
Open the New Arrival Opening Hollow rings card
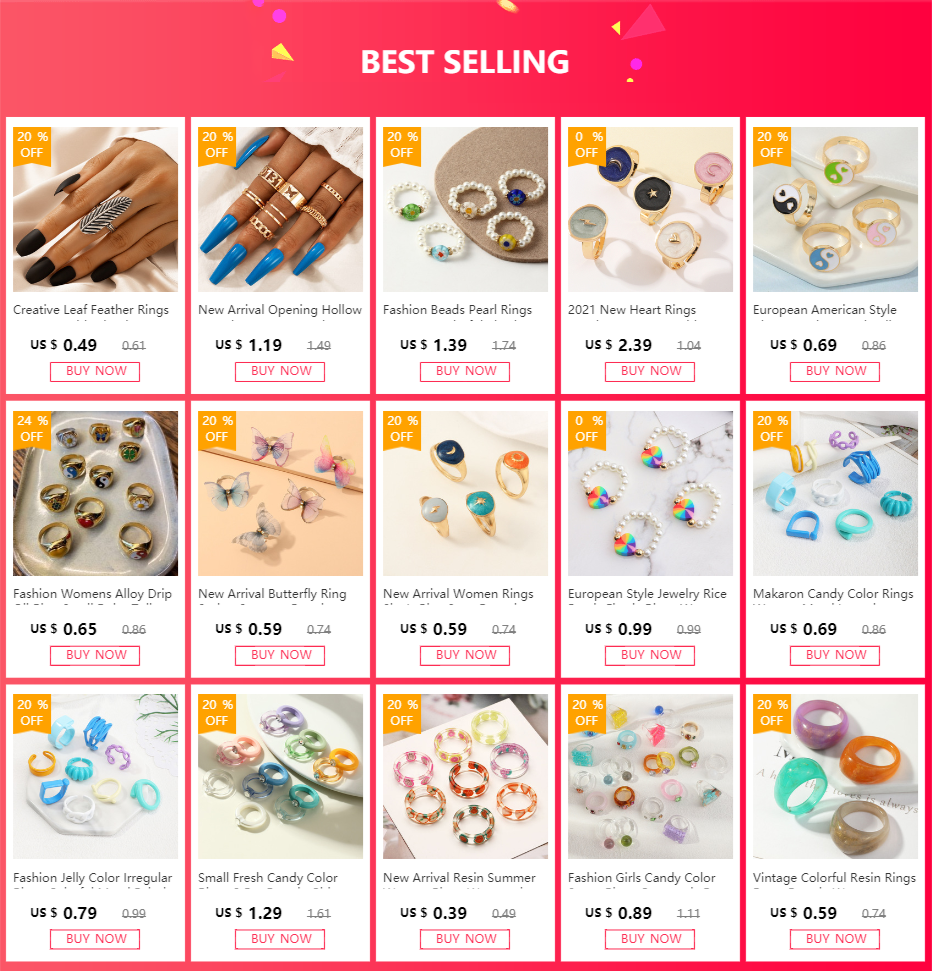(x=280, y=209)
